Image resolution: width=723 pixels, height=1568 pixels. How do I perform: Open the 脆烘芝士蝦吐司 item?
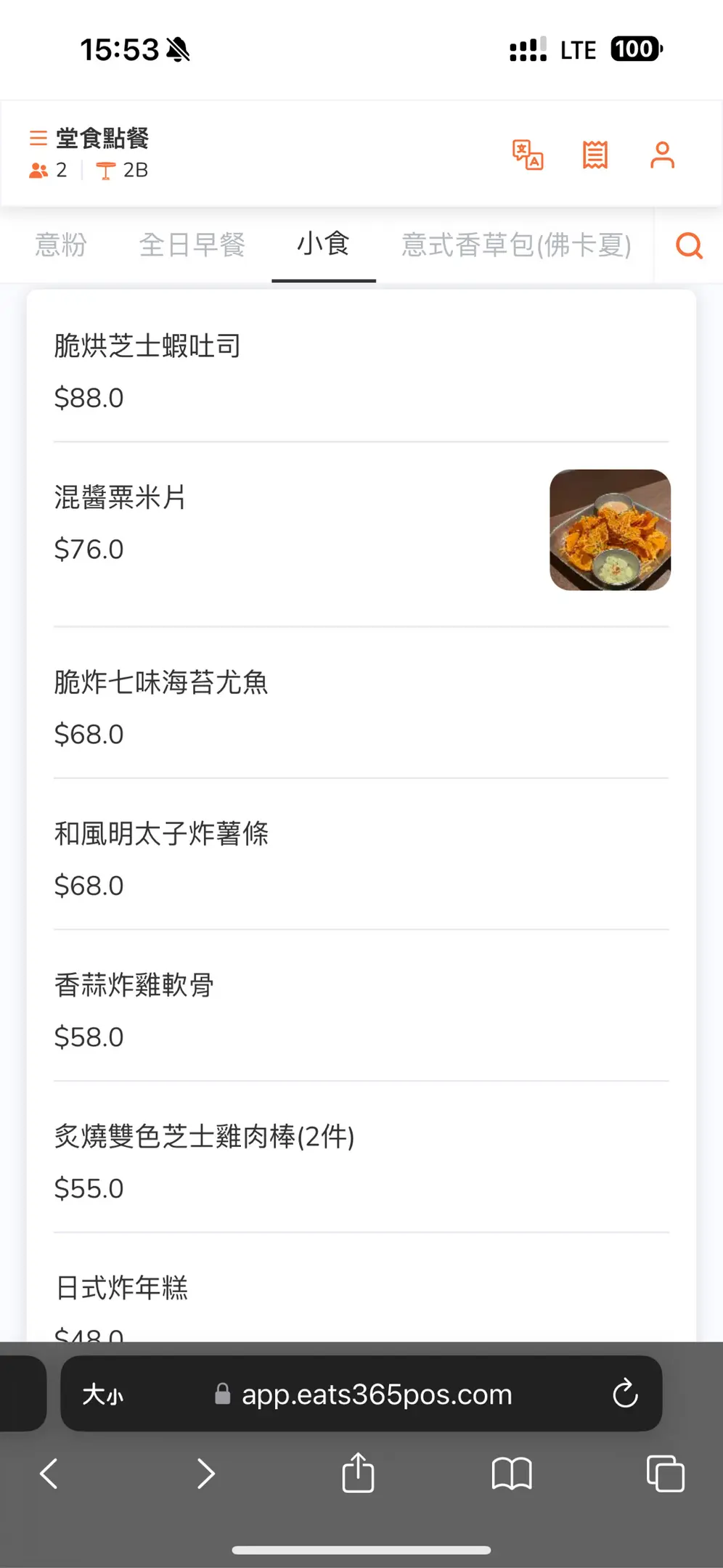click(x=361, y=370)
